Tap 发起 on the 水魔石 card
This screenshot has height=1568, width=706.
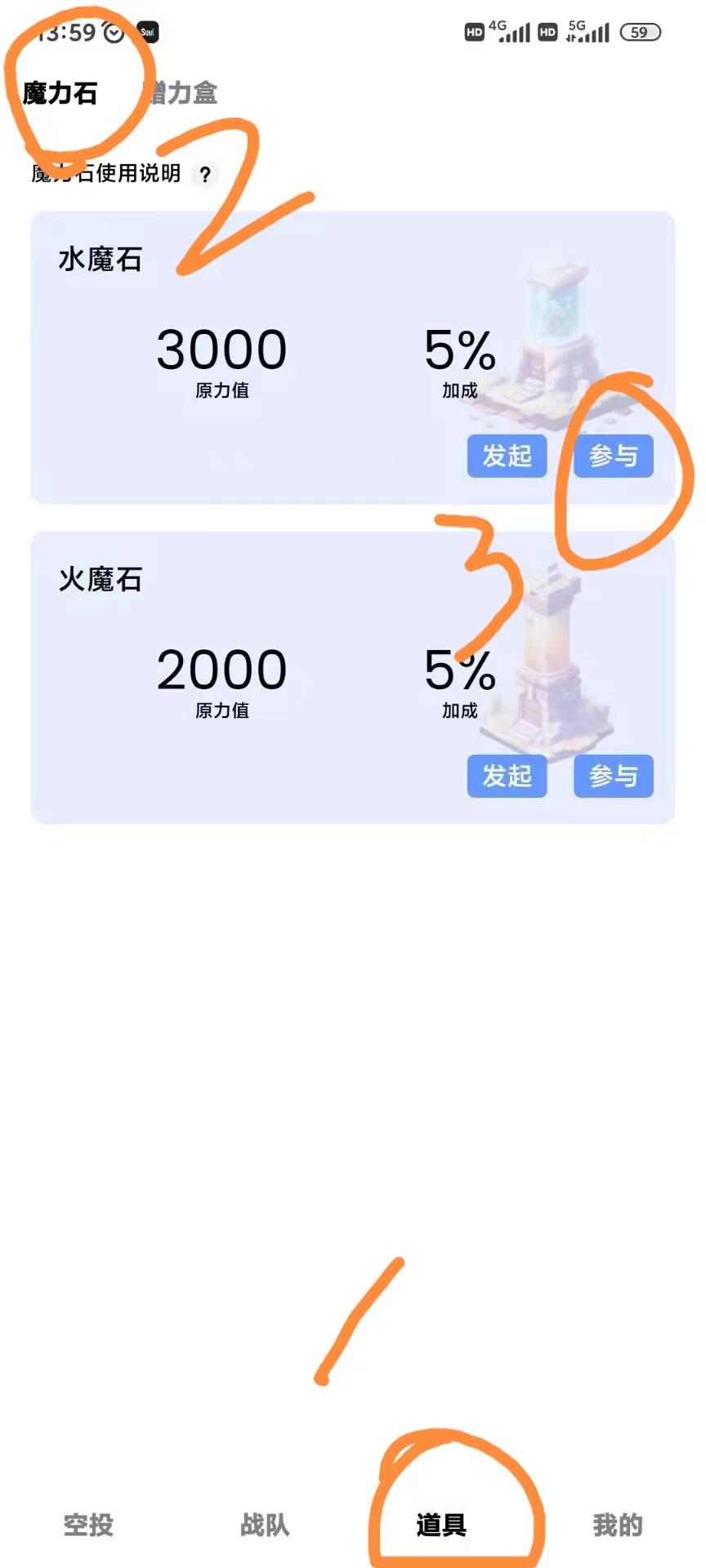[507, 456]
